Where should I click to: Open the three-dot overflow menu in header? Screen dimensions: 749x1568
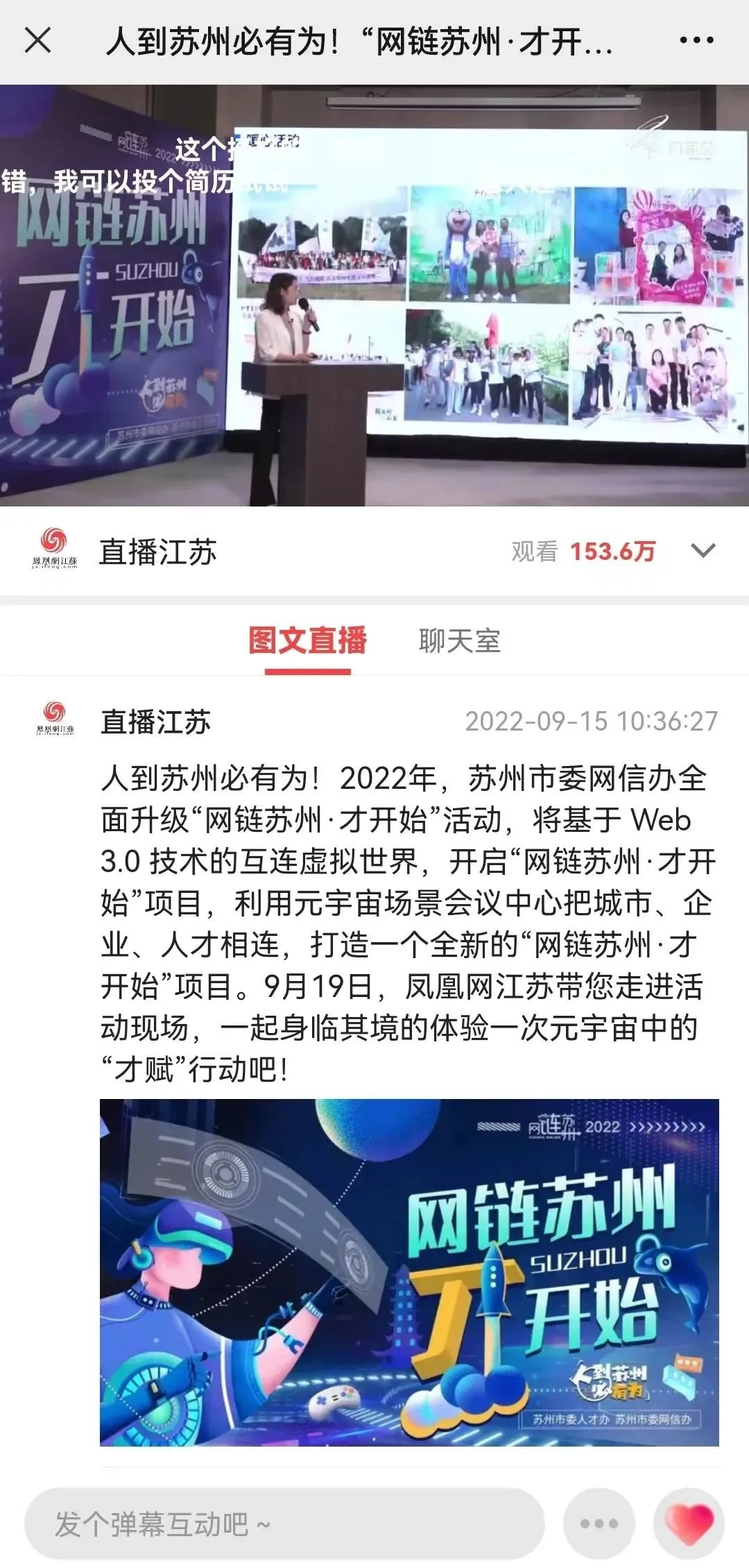point(696,41)
